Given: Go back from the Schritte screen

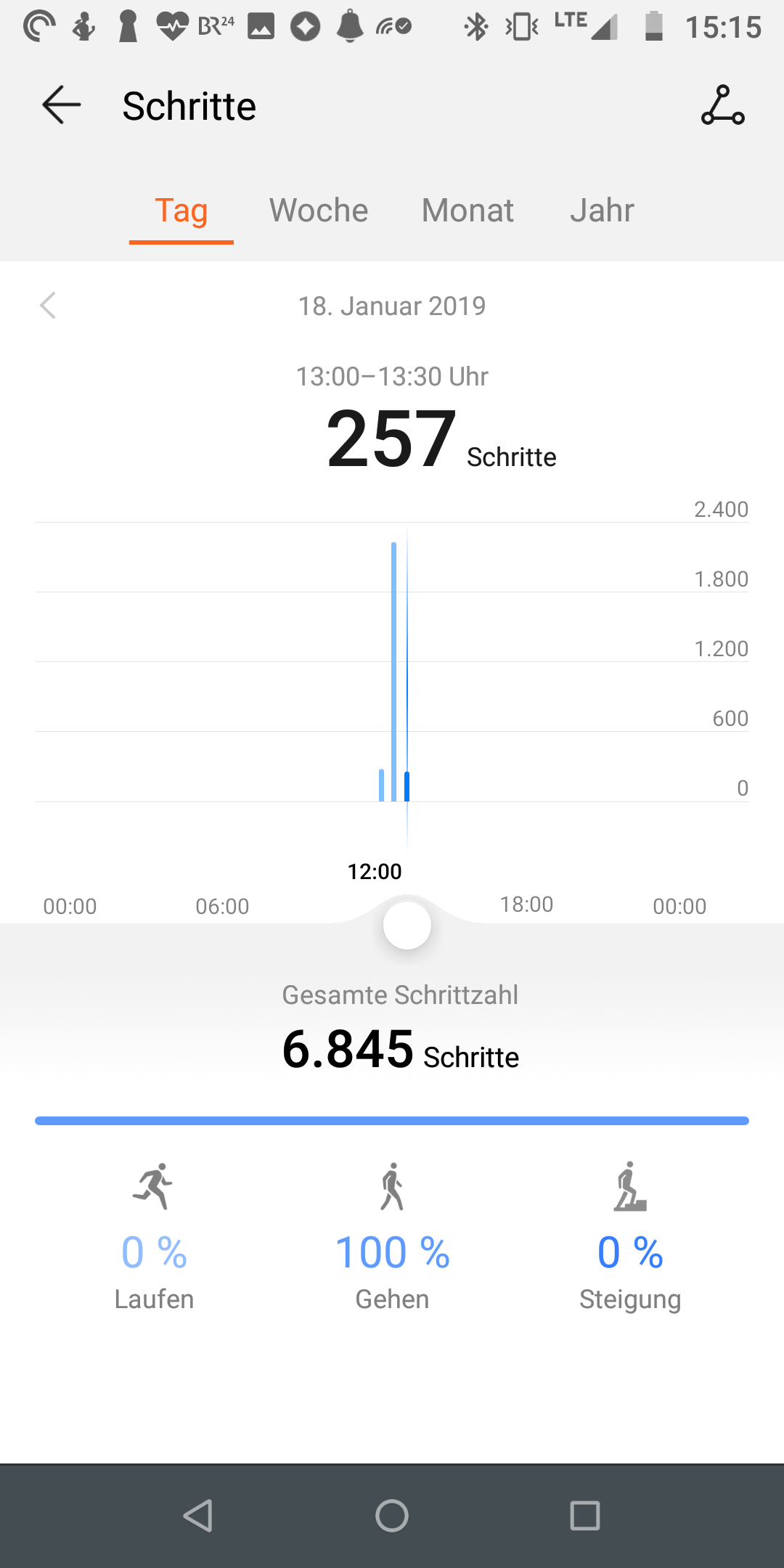Looking at the screenshot, I should 62,105.
